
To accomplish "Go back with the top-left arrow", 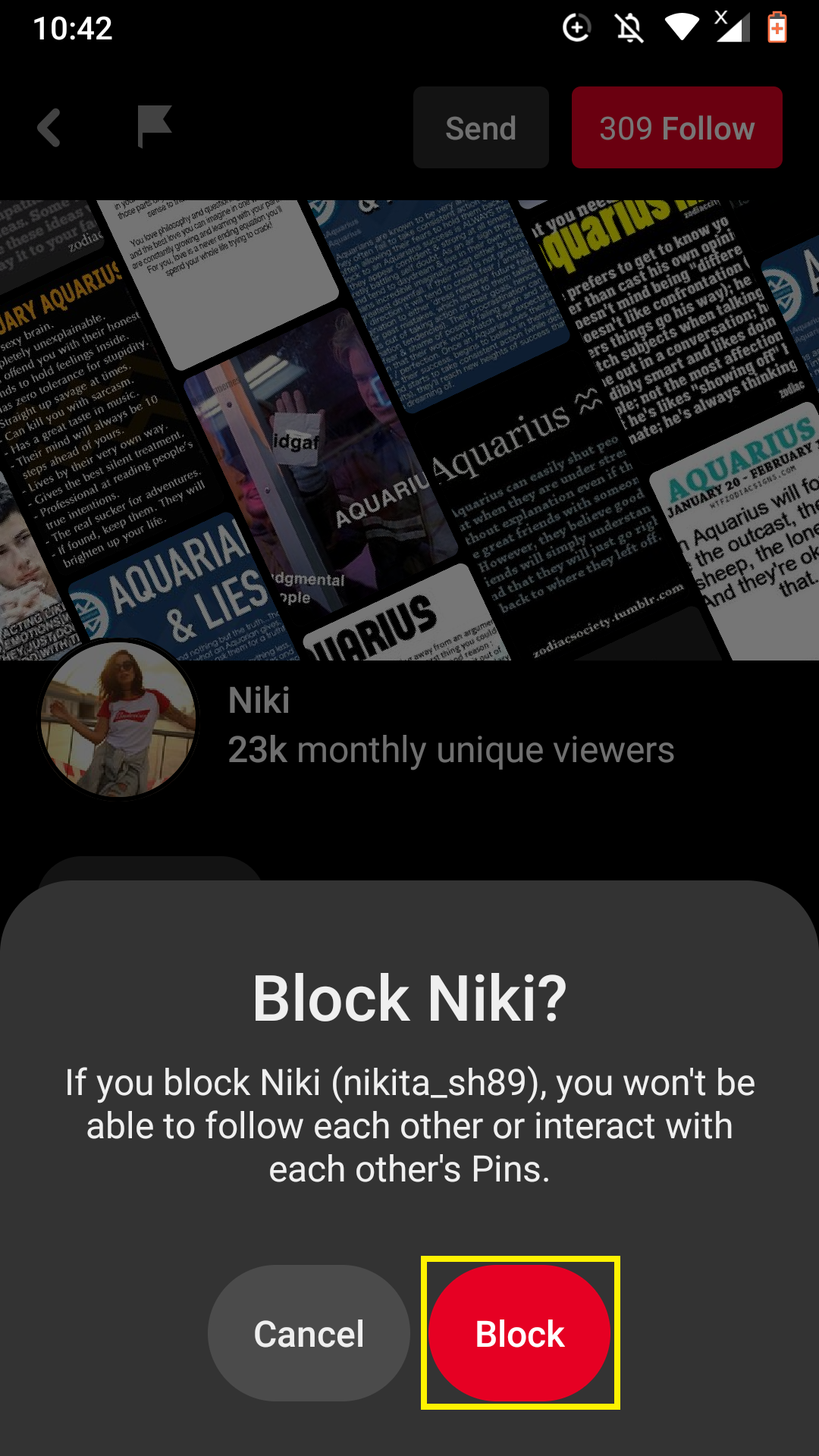I will pos(49,127).
